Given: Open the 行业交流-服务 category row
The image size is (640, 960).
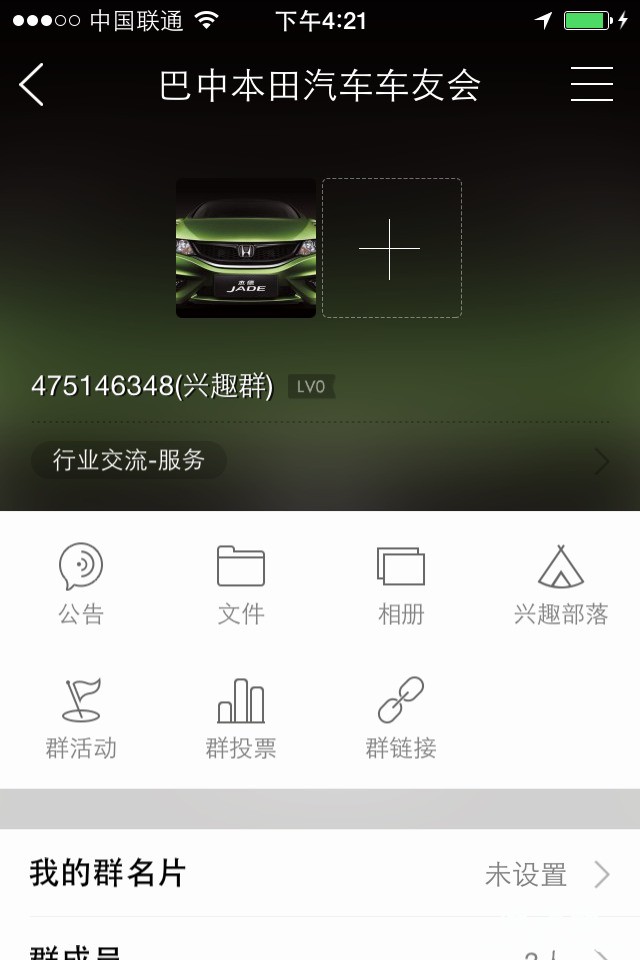Looking at the screenshot, I should [x=320, y=460].
